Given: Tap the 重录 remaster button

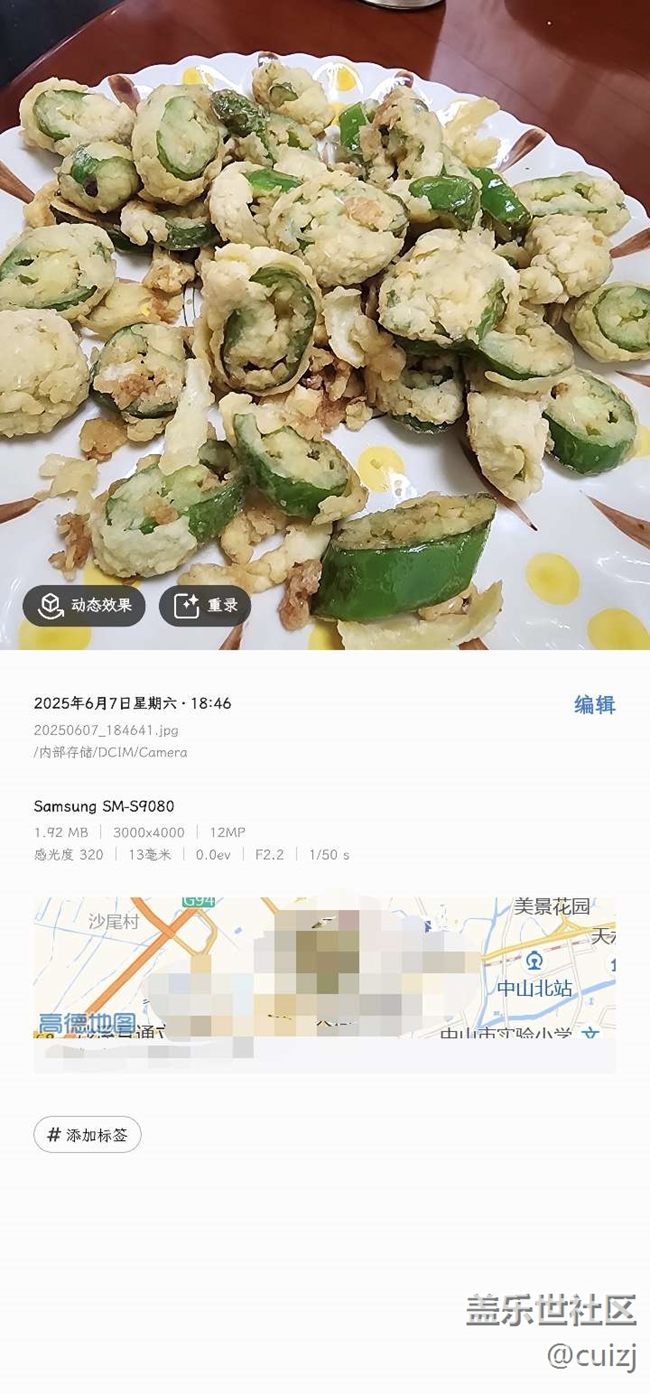Looking at the screenshot, I should pyautogui.click(x=205, y=605).
